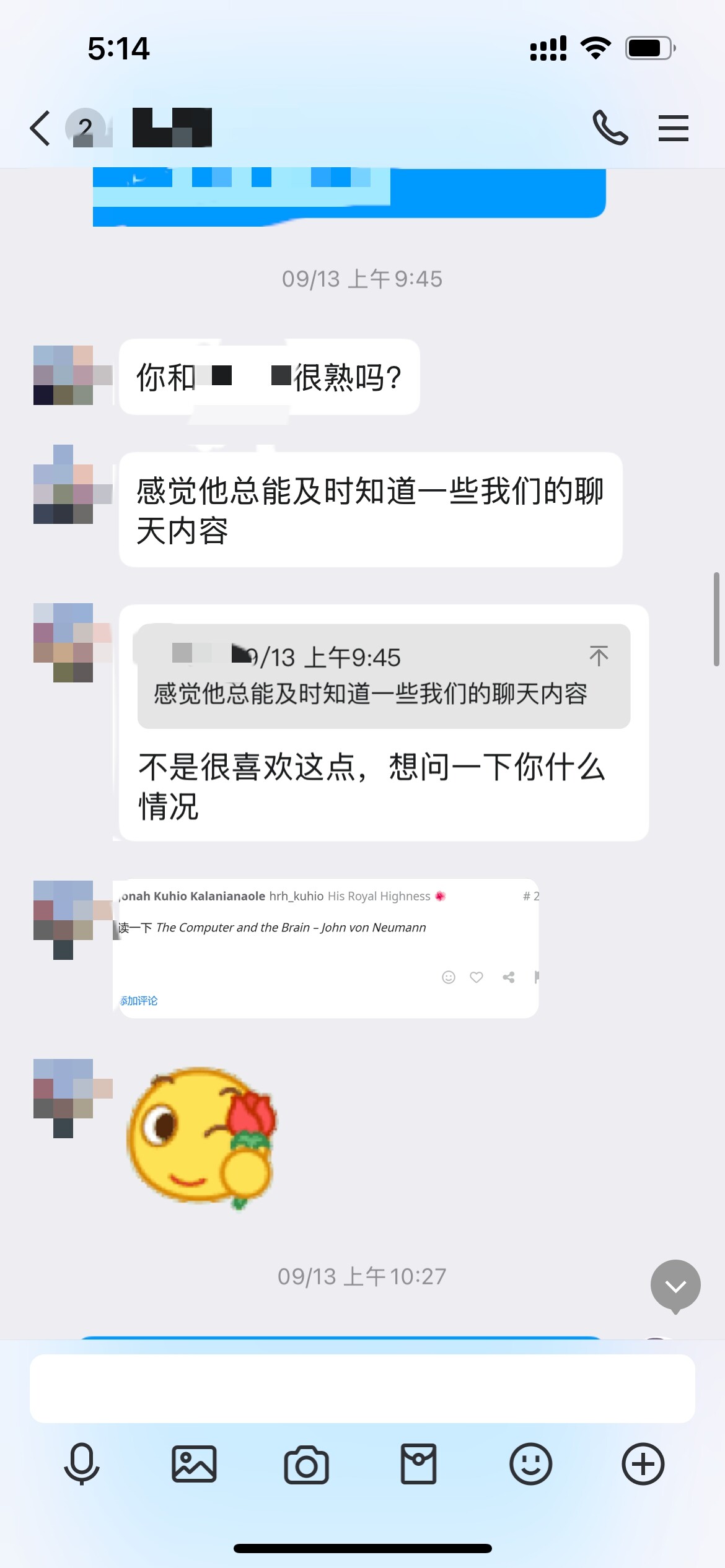Go back to the chat list
Screen dimensions: 725x1568
click(x=40, y=128)
